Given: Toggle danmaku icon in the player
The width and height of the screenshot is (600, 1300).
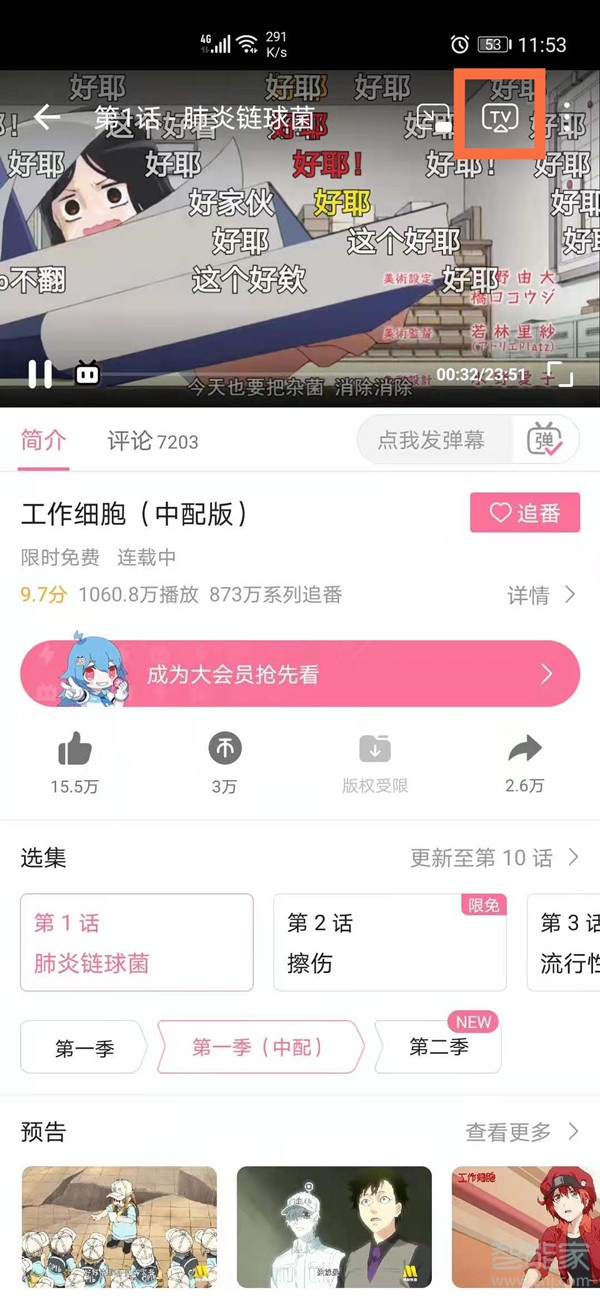Looking at the screenshot, I should 88,374.
